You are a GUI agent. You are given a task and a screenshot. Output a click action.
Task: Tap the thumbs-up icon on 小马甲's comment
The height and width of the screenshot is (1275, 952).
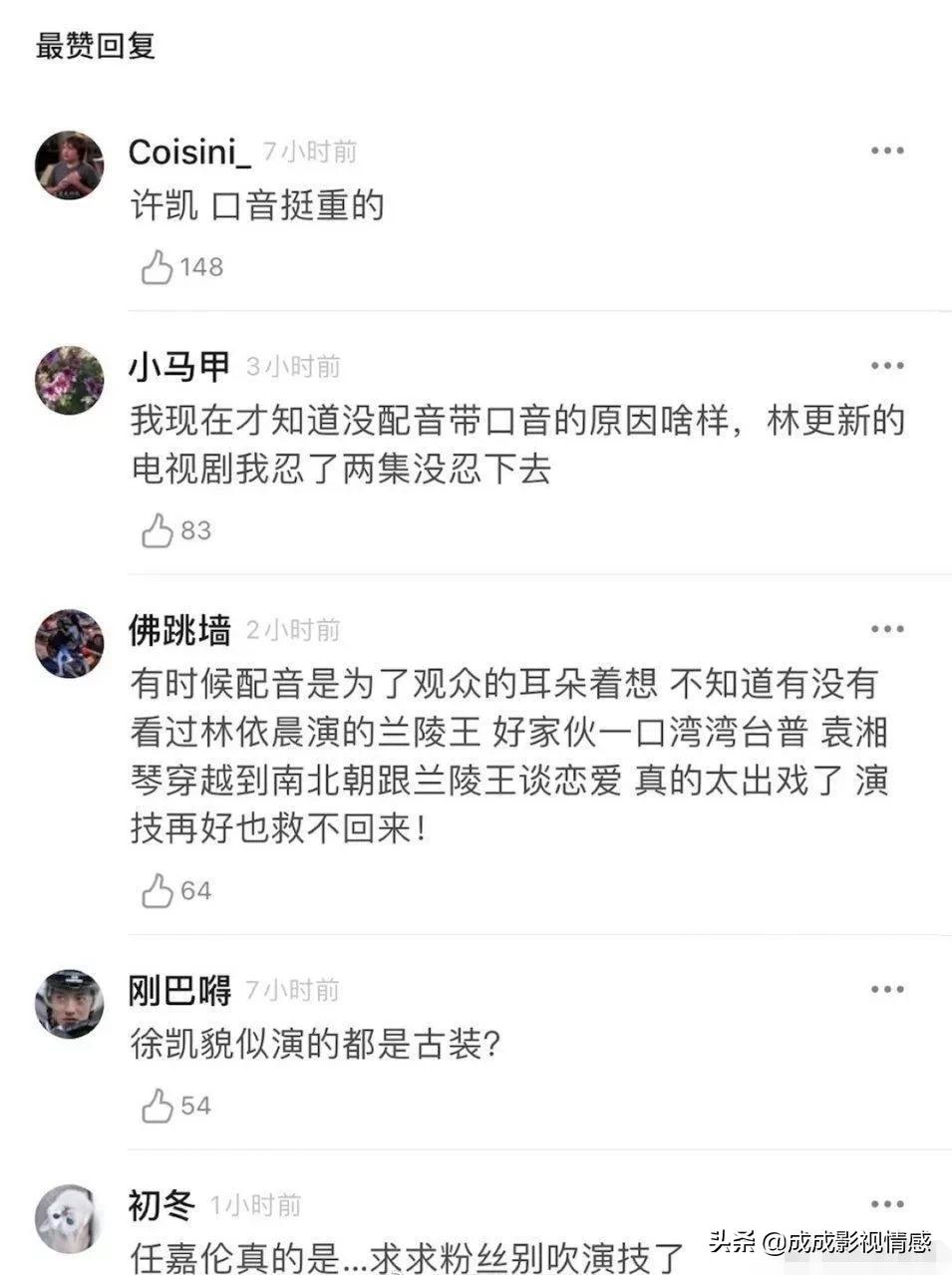coord(156,530)
